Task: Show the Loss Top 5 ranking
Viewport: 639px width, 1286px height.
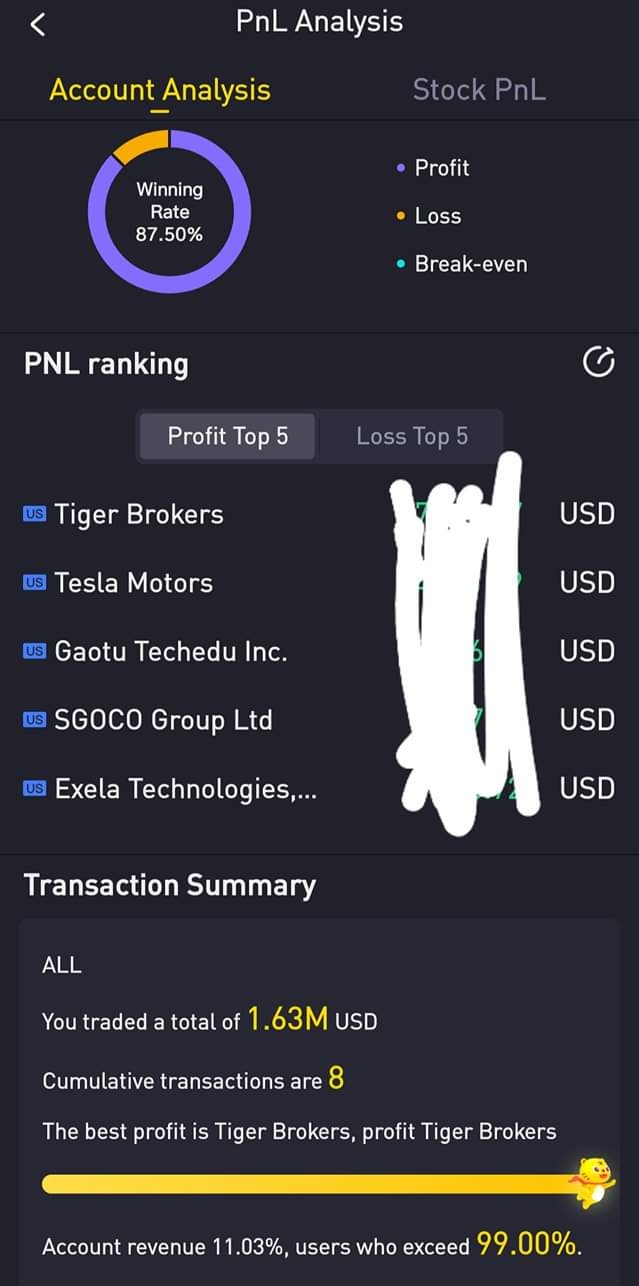Action: pos(412,436)
